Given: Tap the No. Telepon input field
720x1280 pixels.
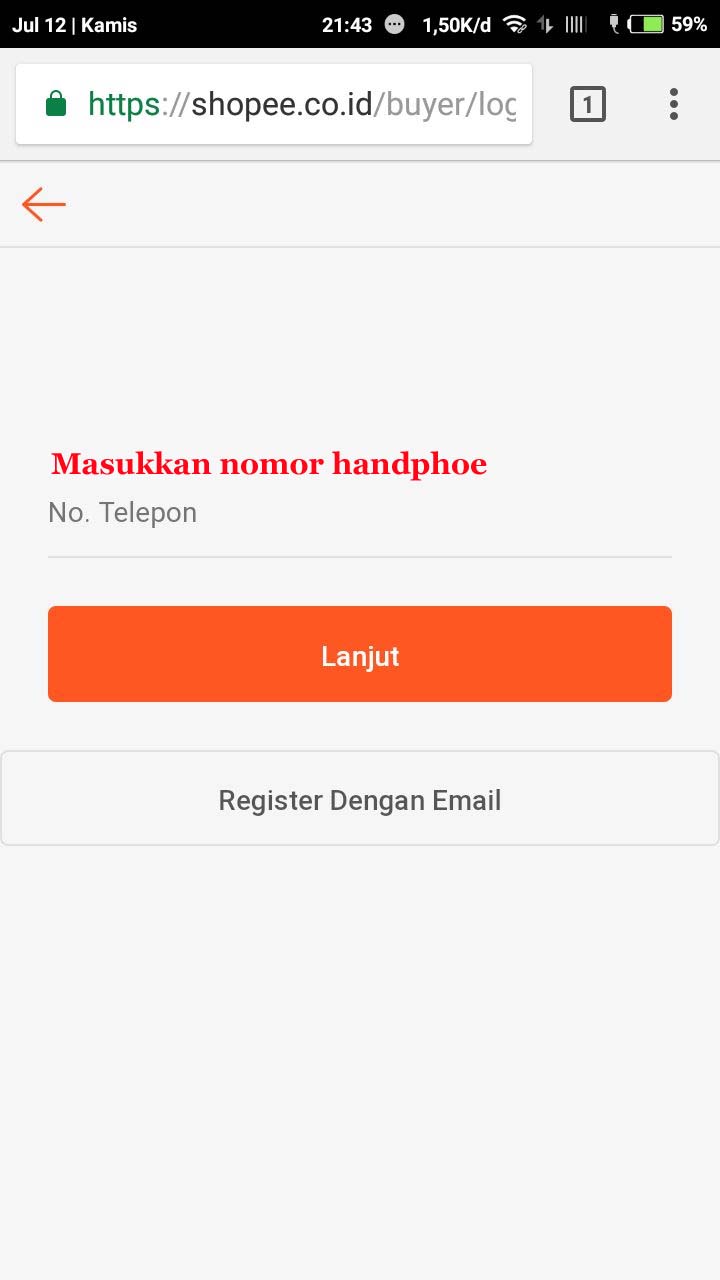Looking at the screenshot, I should tap(360, 514).
